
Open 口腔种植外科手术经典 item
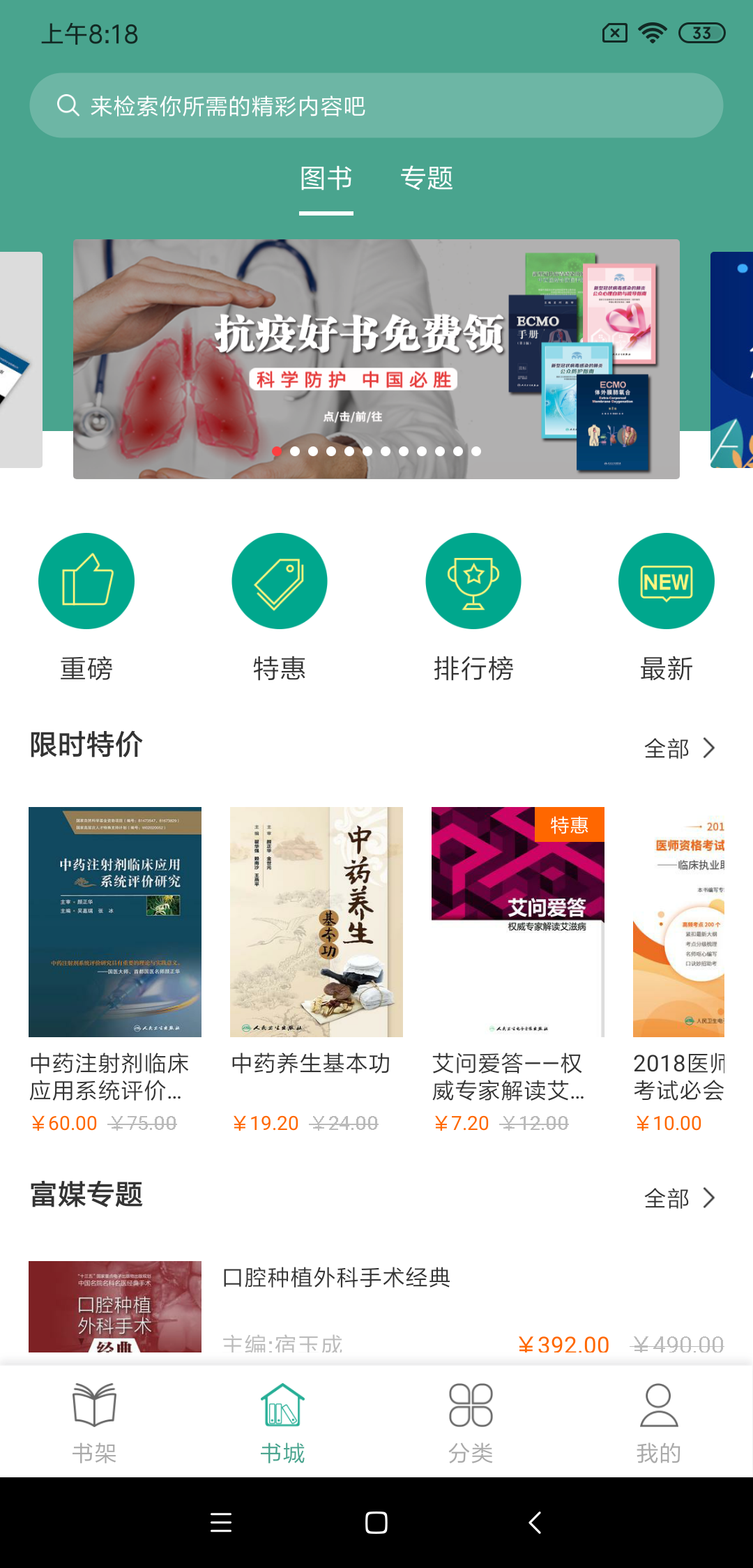click(x=336, y=1278)
